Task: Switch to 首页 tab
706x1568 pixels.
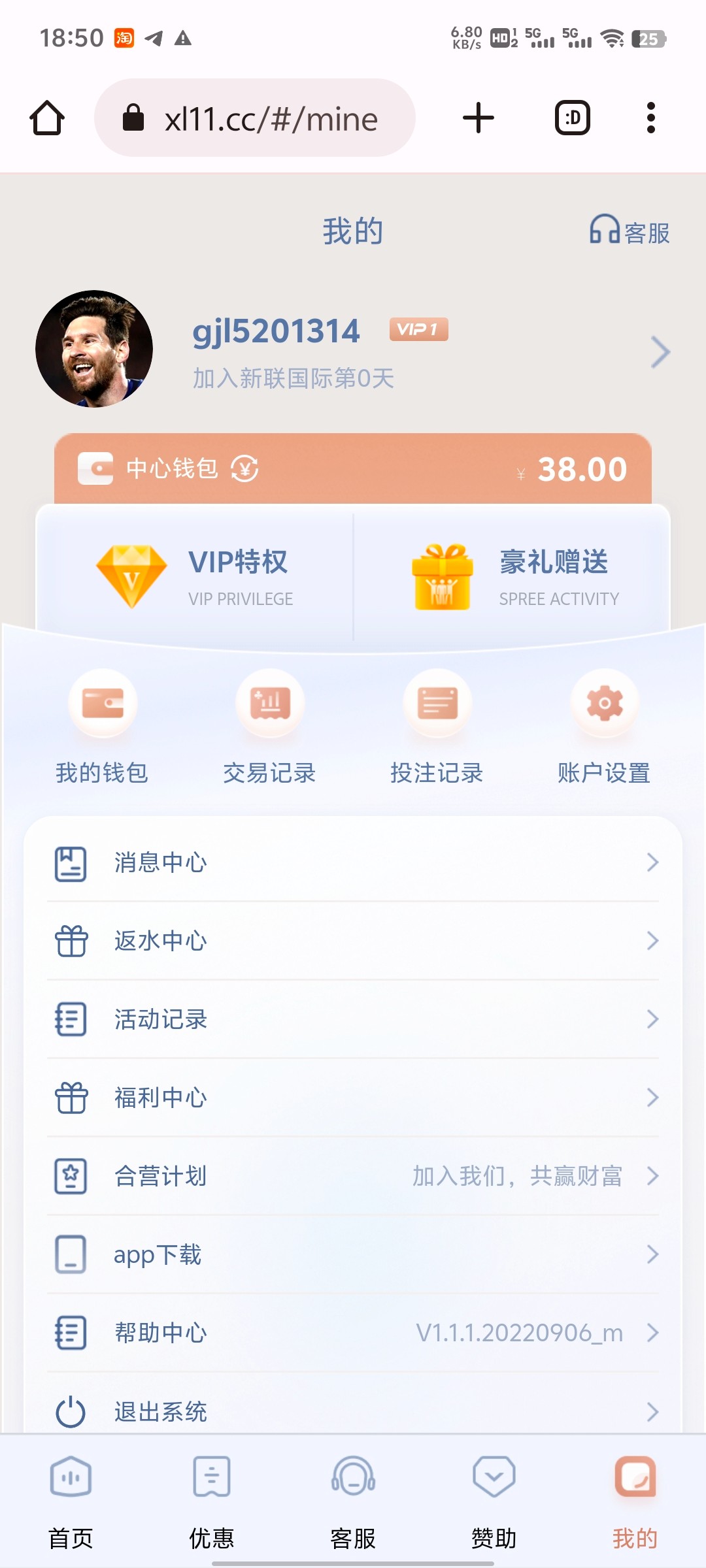Action: point(71,1503)
